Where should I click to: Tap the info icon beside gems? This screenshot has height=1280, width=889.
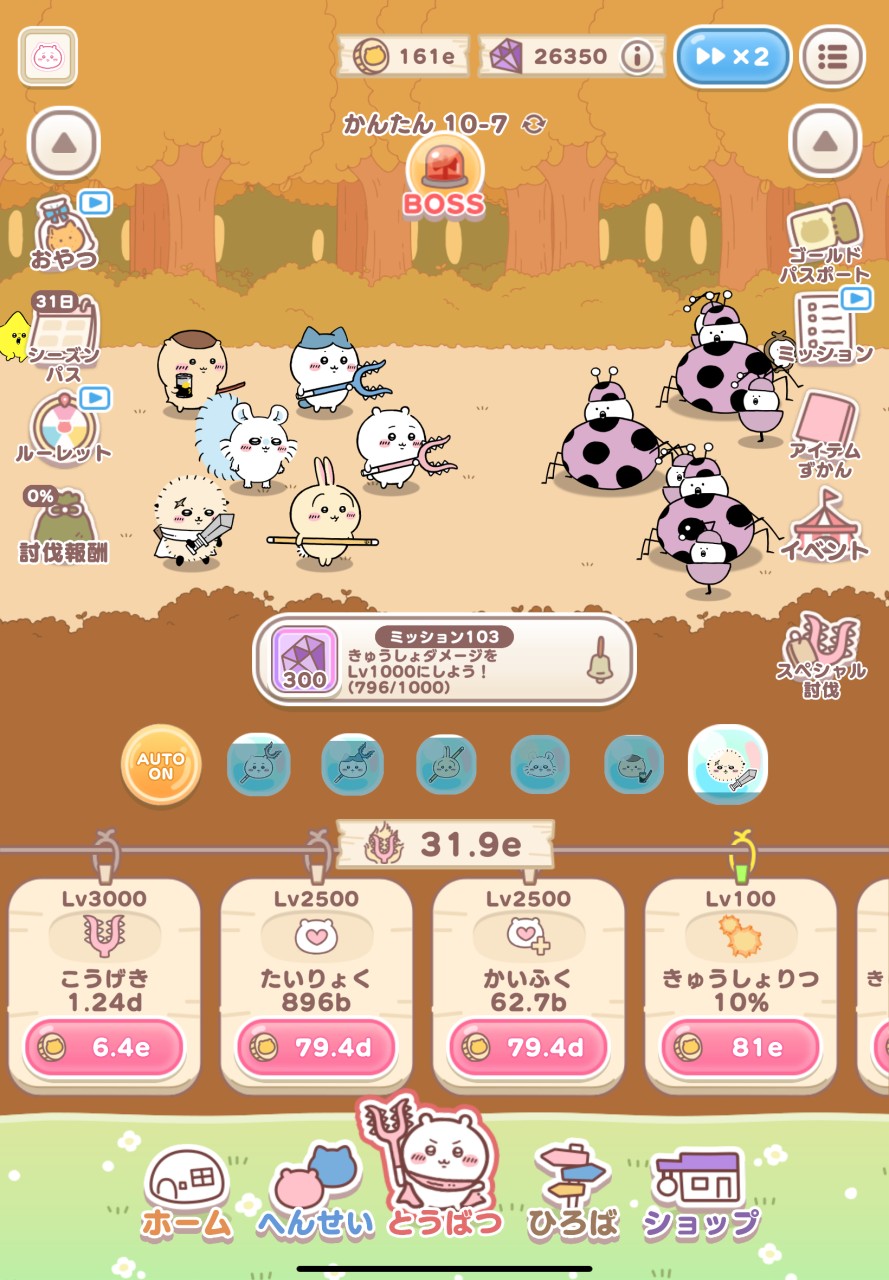click(636, 57)
